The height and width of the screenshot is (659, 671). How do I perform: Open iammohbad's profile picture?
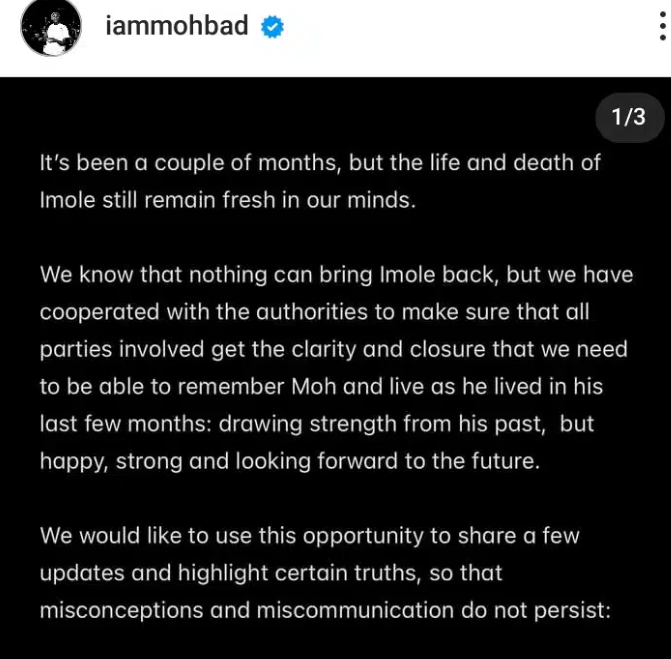50,29
